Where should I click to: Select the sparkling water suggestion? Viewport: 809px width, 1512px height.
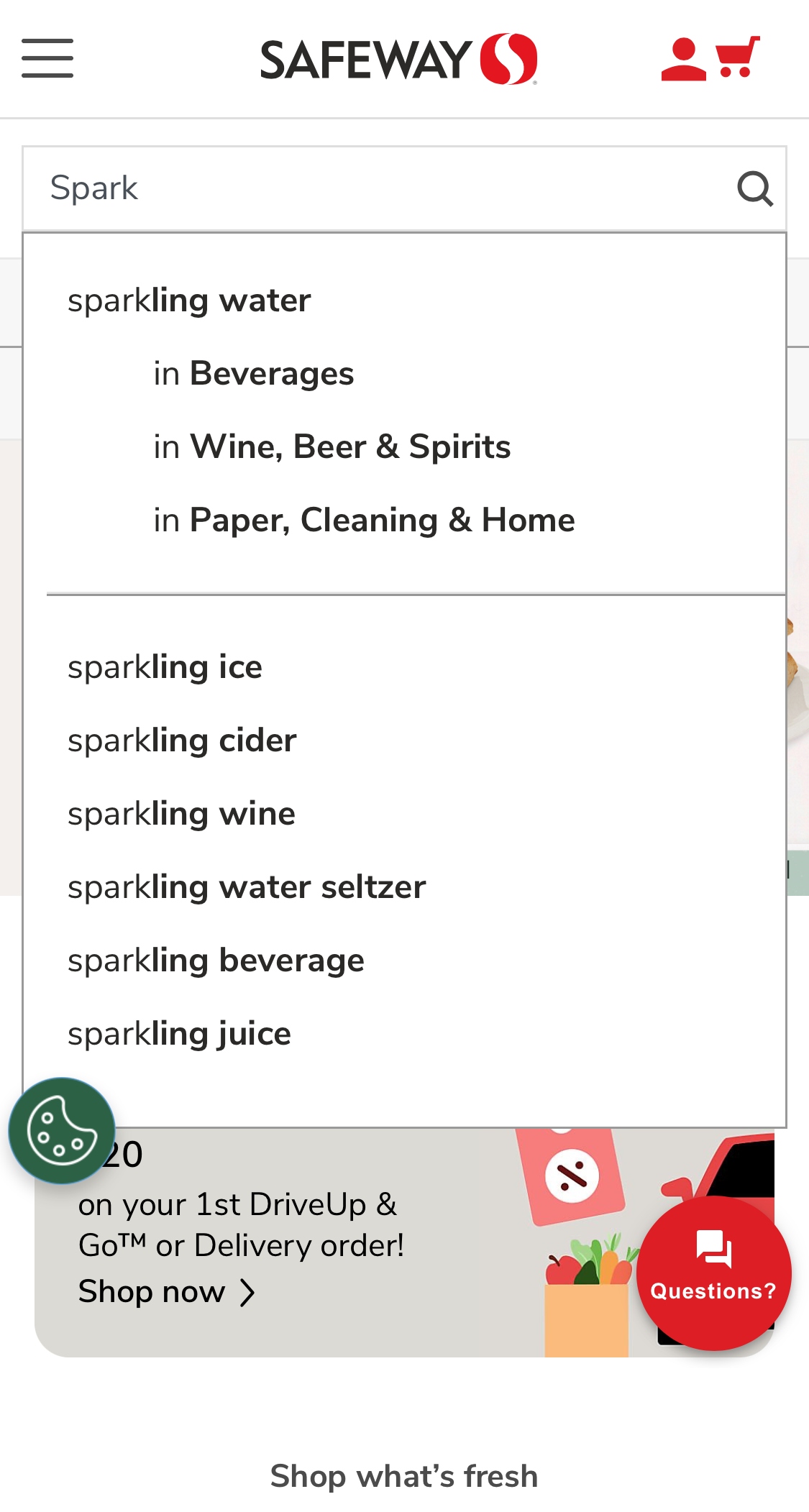(188, 300)
